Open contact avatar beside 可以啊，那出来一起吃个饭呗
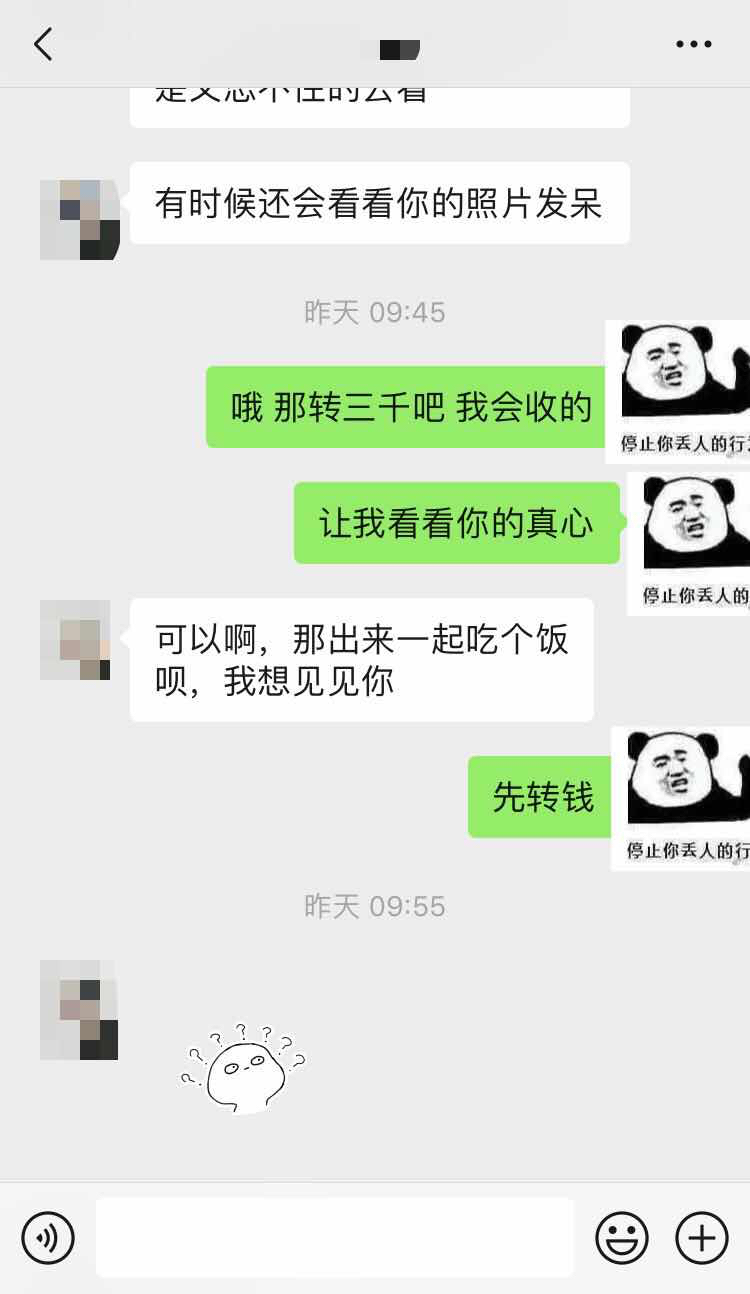The width and height of the screenshot is (750, 1294). pyautogui.click(x=75, y=640)
